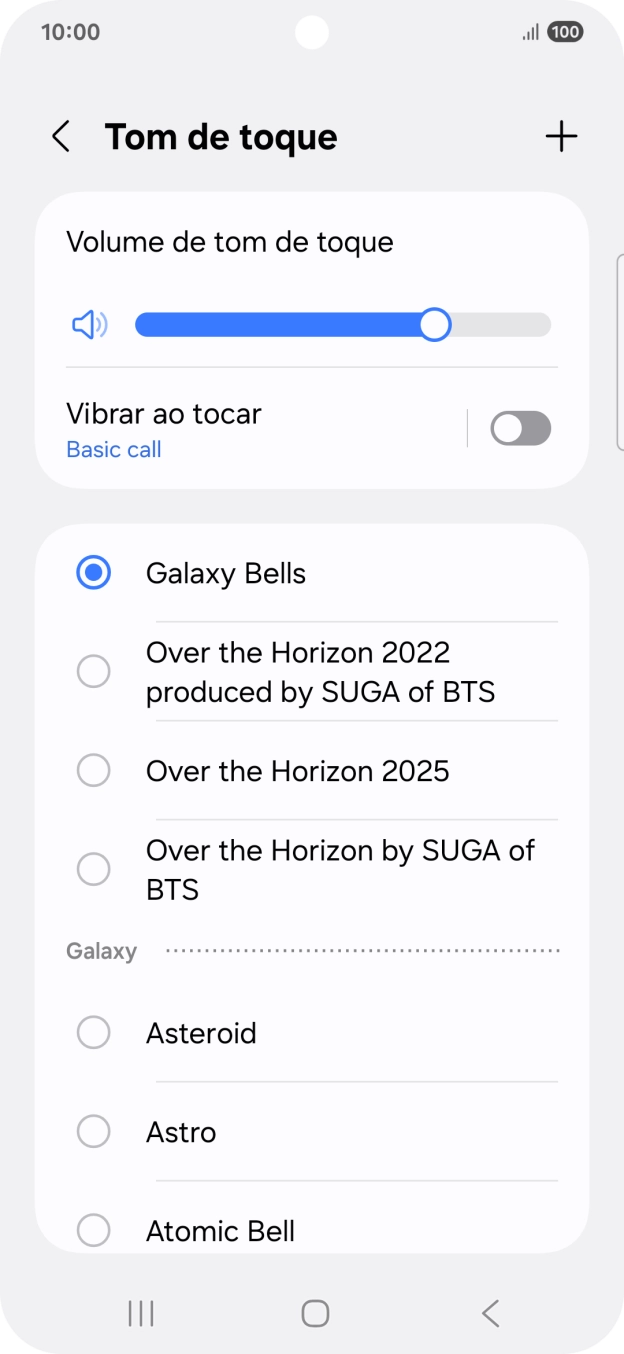Viewport: 624px width, 1354px height.
Task: Pick Over the Horizon 2025 ringtone
Action: click(x=312, y=771)
